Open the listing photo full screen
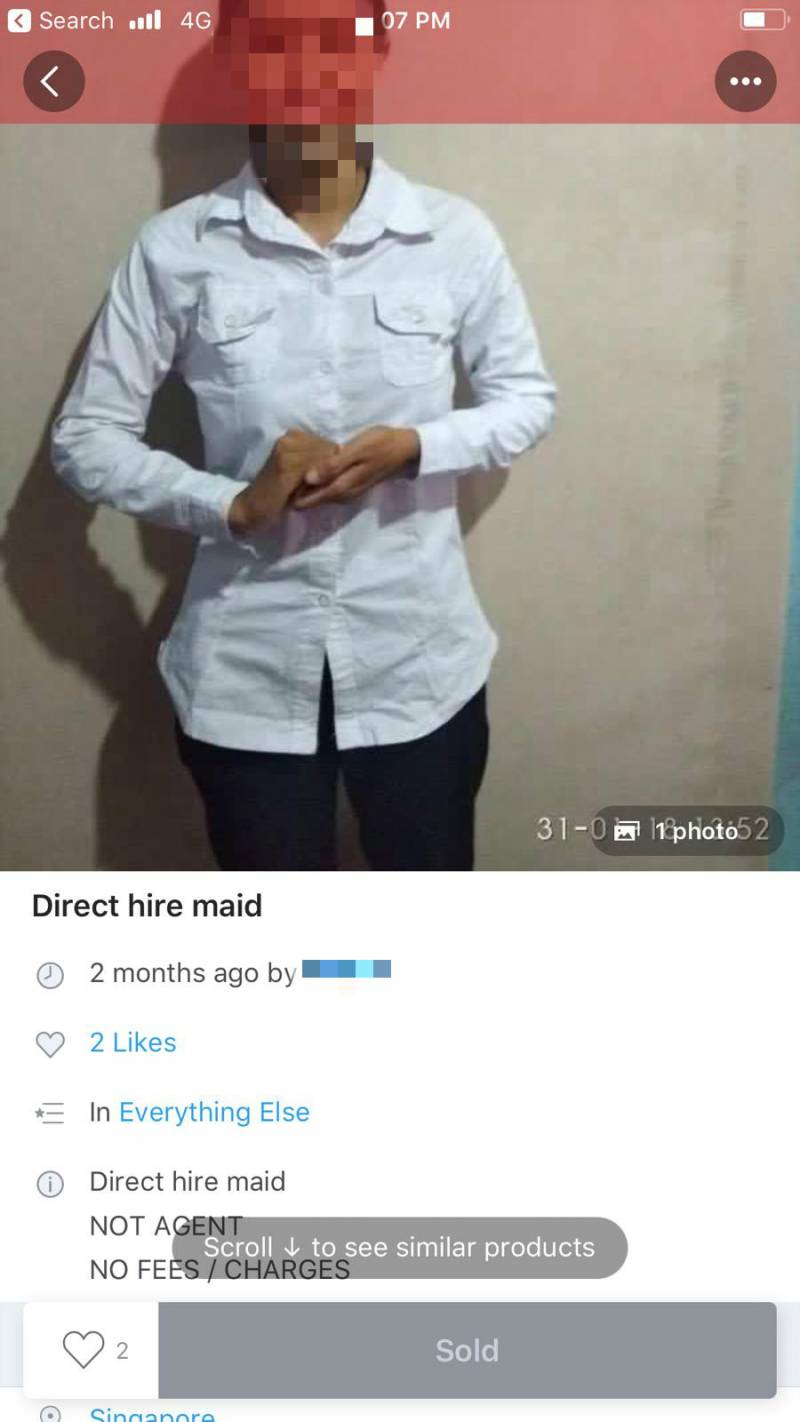 pos(400,500)
